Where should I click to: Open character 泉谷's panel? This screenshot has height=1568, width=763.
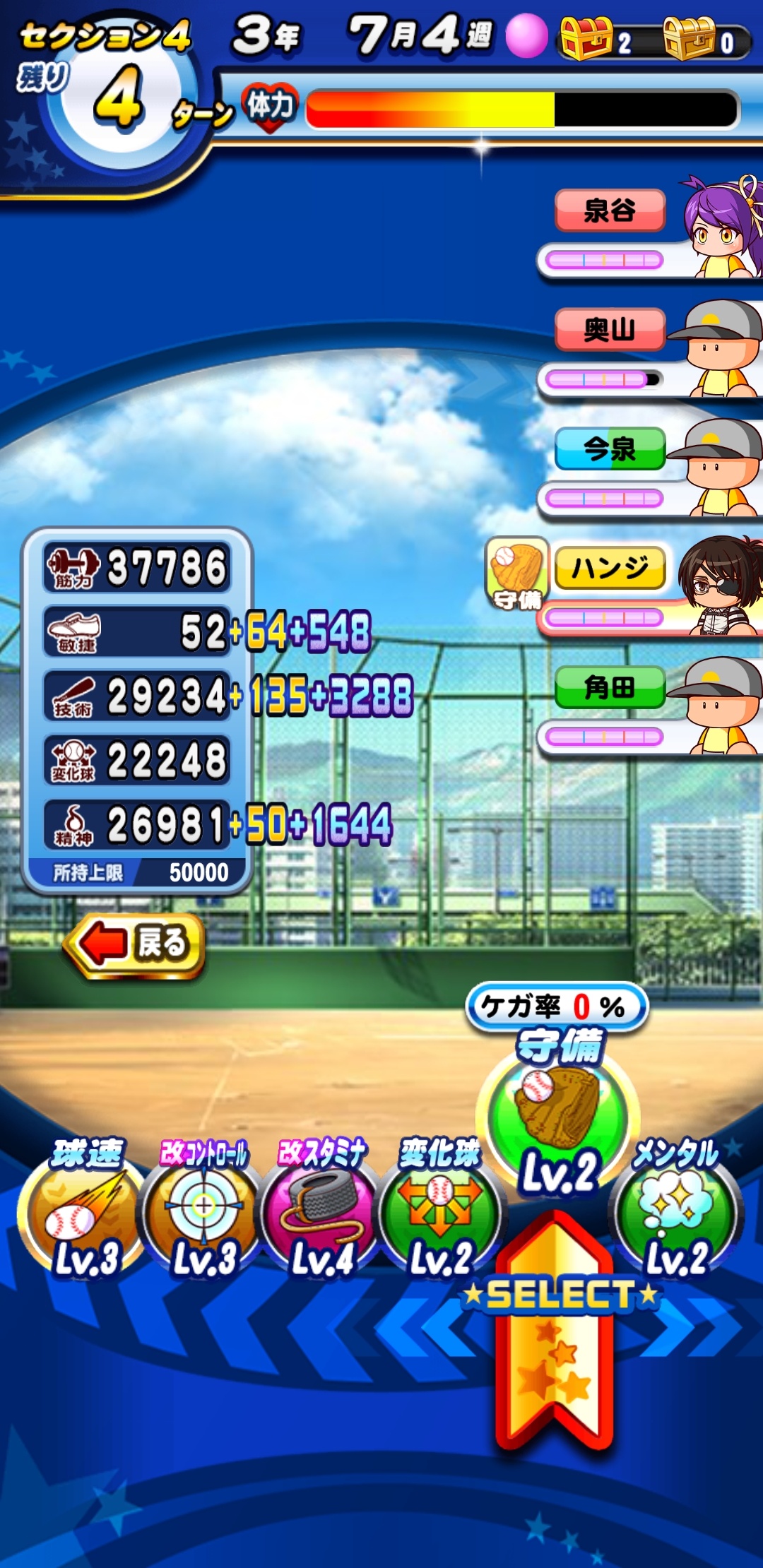pyautogui.click(x=650, y=230)
